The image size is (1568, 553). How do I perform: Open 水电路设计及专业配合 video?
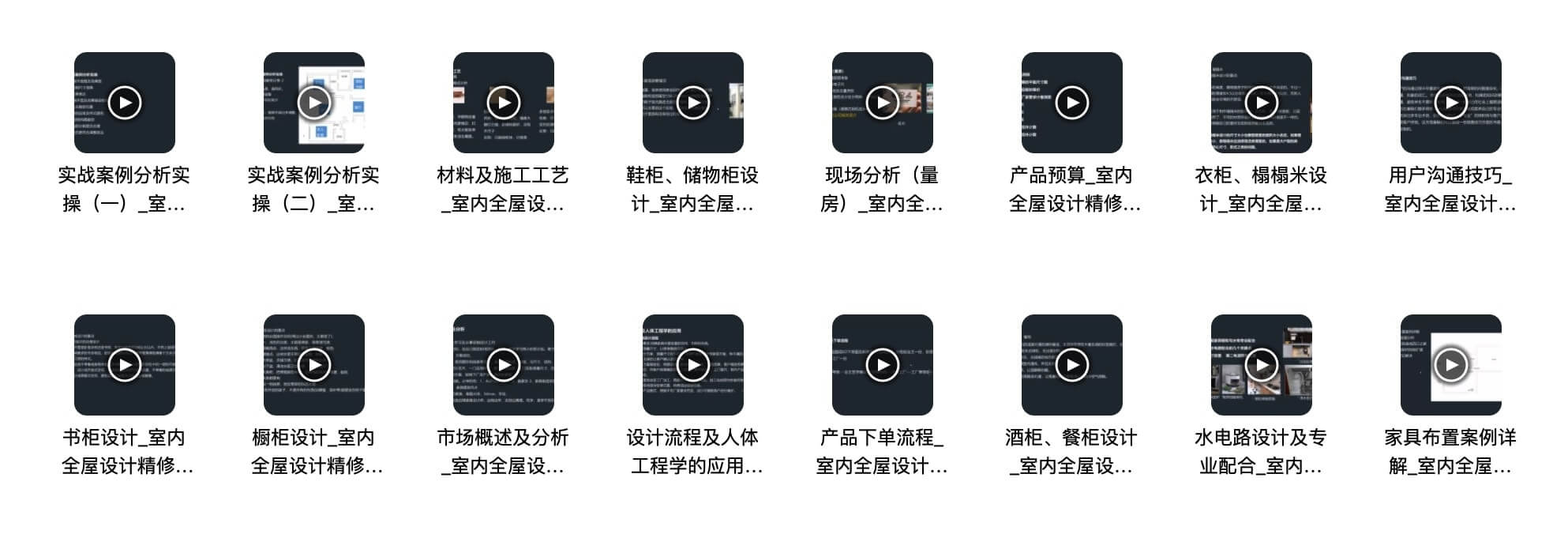click(x=1261, y=365)
